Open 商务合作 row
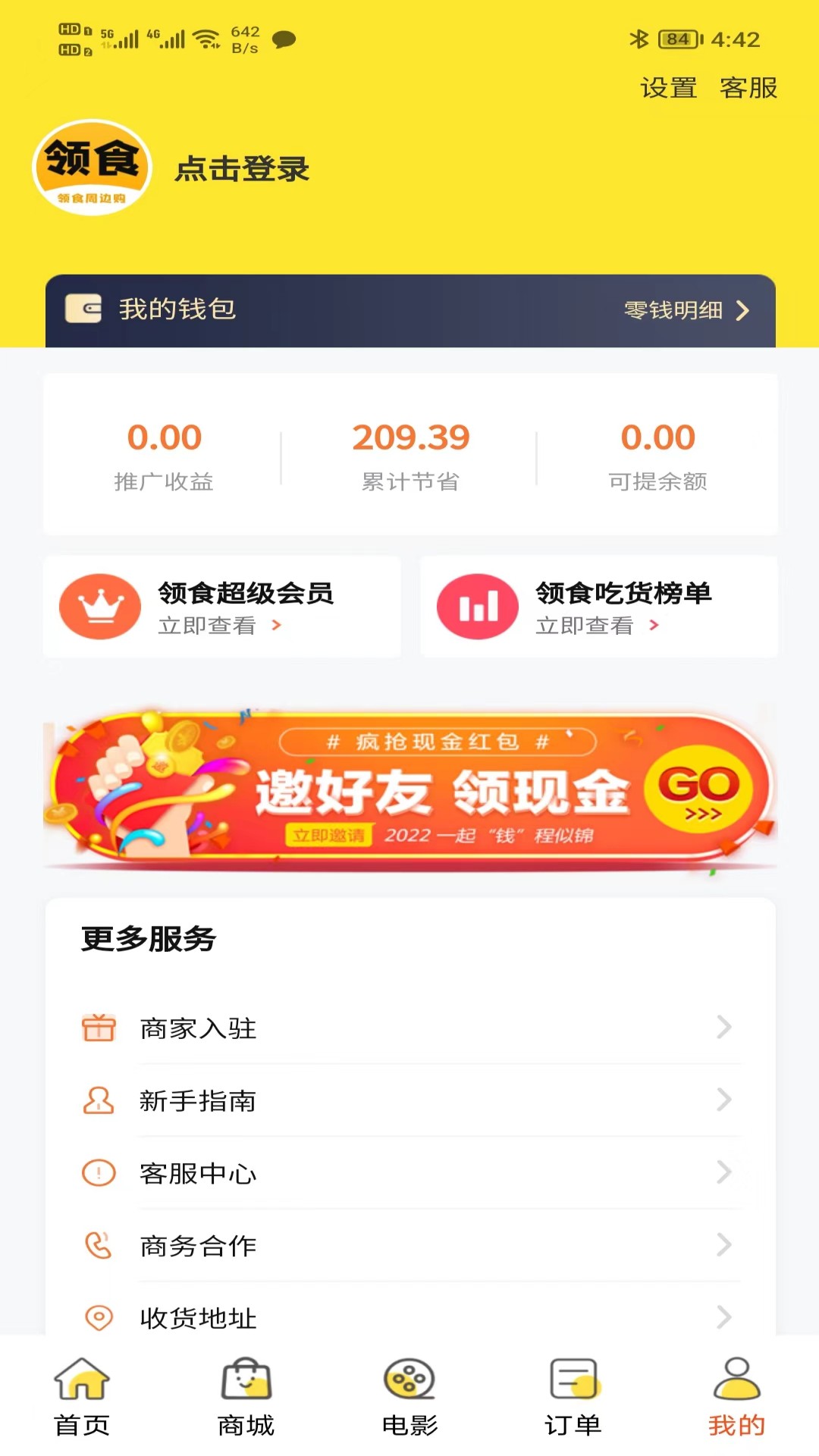The width and height of the screenshot is (819, 1456). tap(409, 1245)
